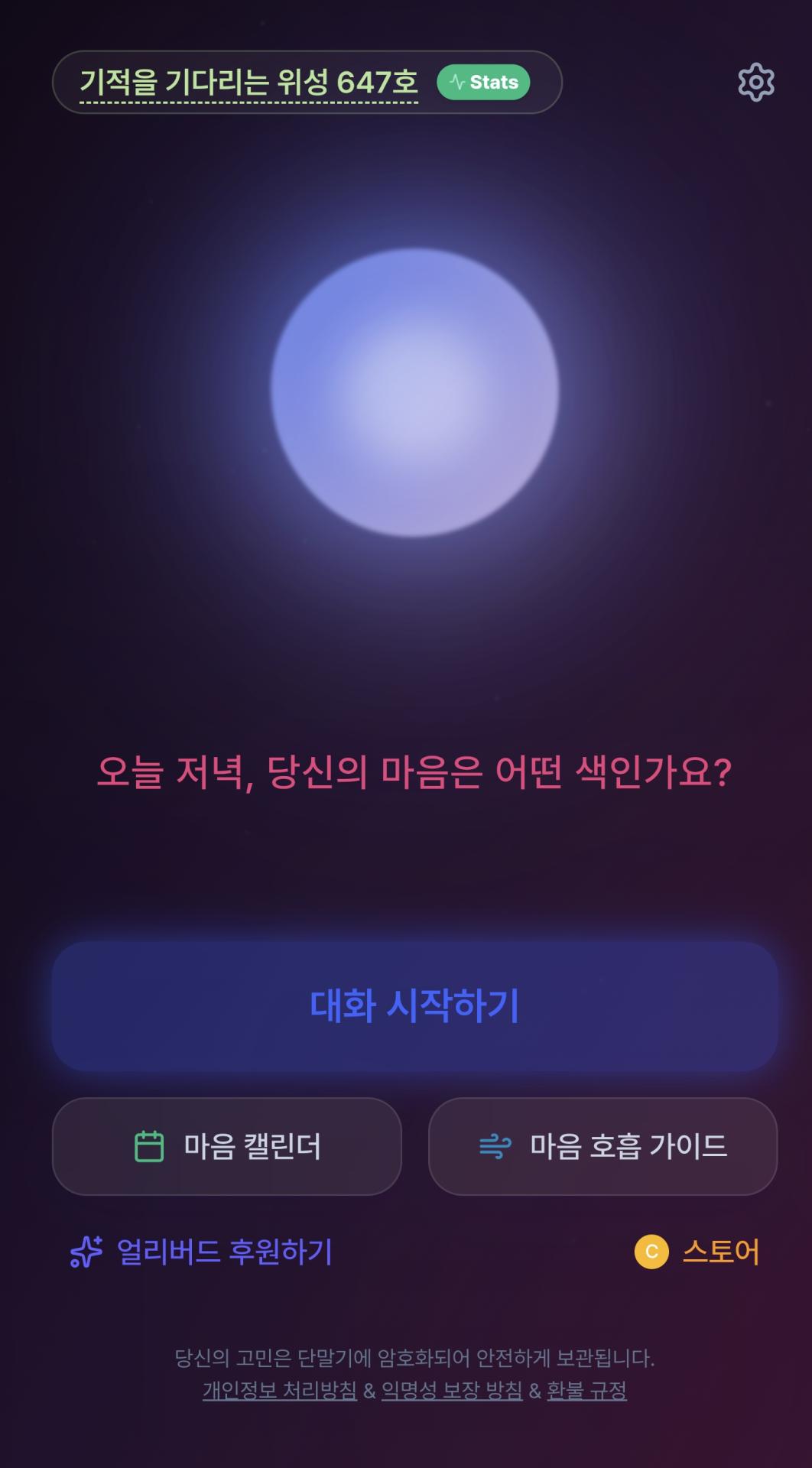Viewport: 812px width, 1468px height.
Task: Tap the green Stats badge
Action: (484, 82)
